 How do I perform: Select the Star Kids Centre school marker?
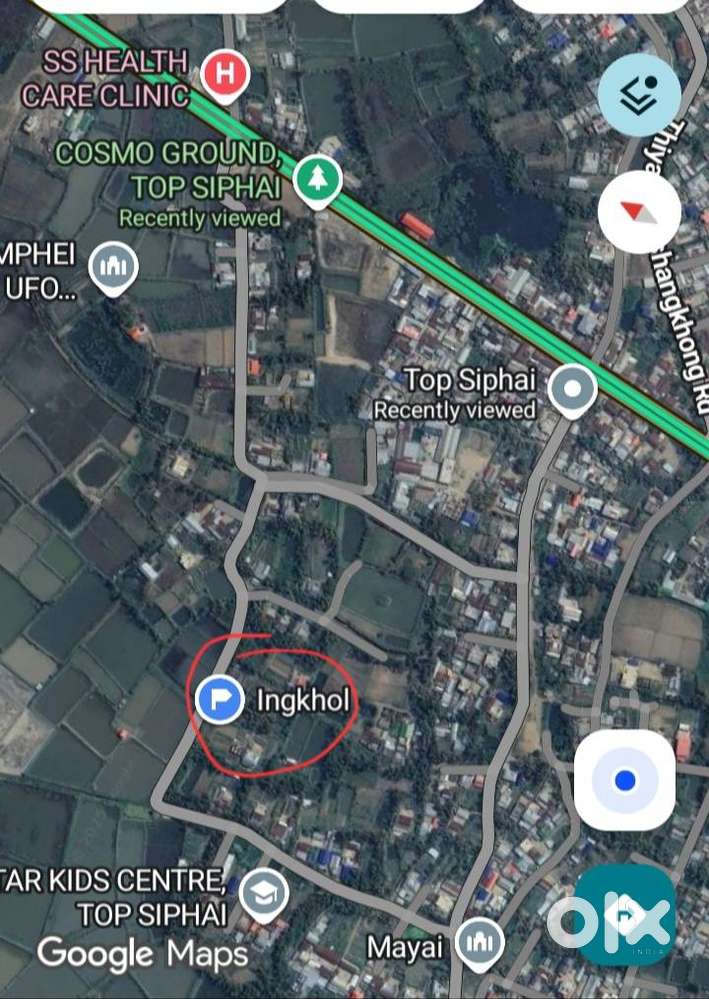pos(264,893)
